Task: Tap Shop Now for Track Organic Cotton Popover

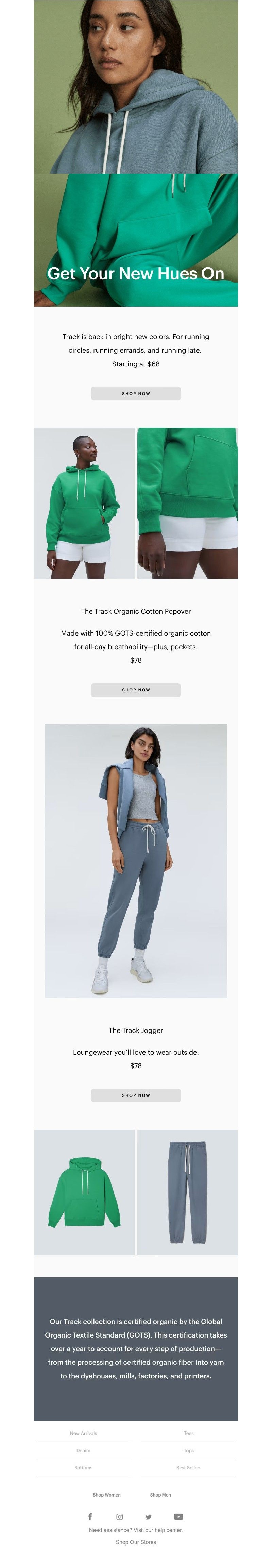Action: click(136, 690)
